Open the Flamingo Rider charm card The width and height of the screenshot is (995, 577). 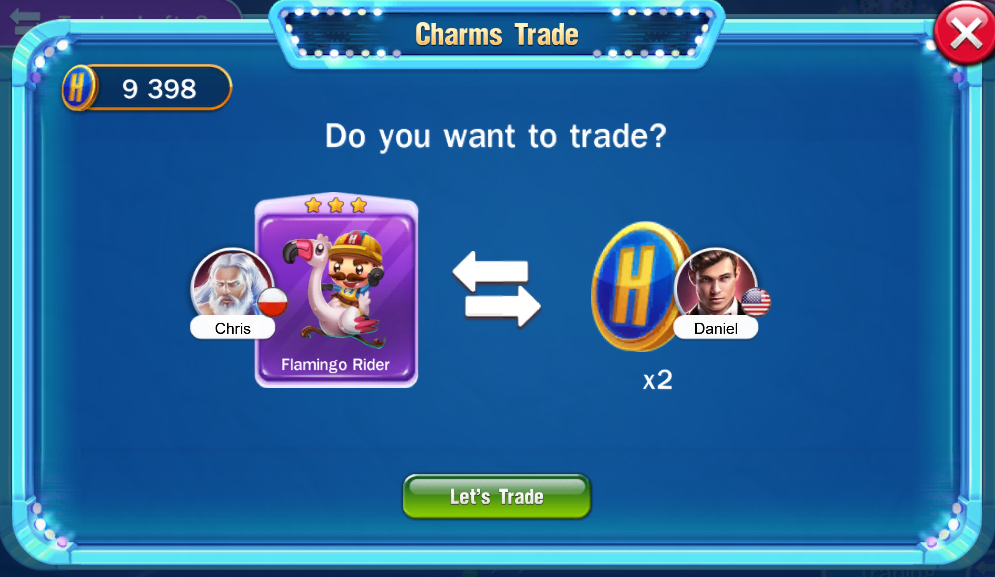tap(336, 290)
